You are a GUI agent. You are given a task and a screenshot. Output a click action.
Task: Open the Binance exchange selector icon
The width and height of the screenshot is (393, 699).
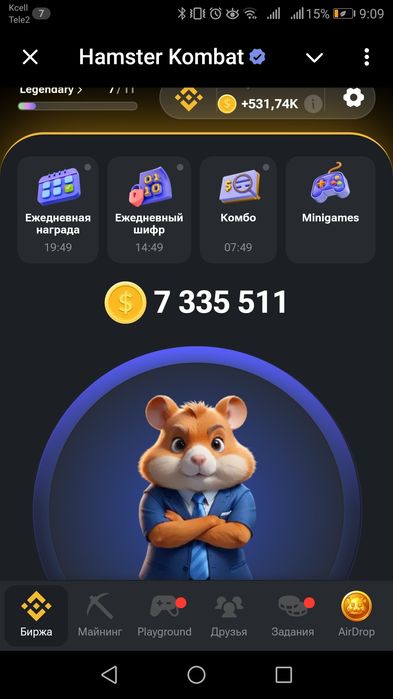[189, 99]
